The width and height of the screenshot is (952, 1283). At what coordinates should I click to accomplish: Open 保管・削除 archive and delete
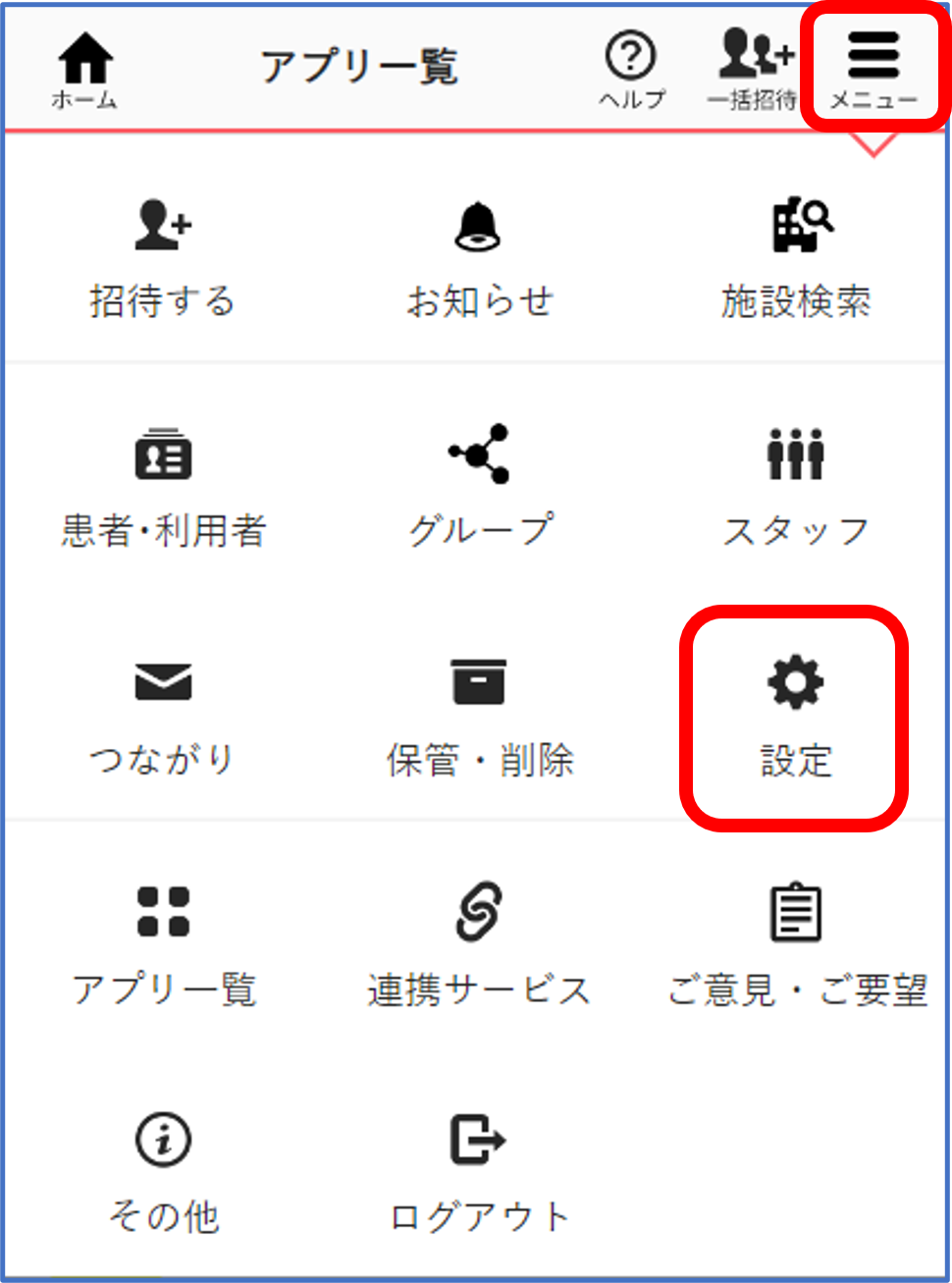point(479,717)
